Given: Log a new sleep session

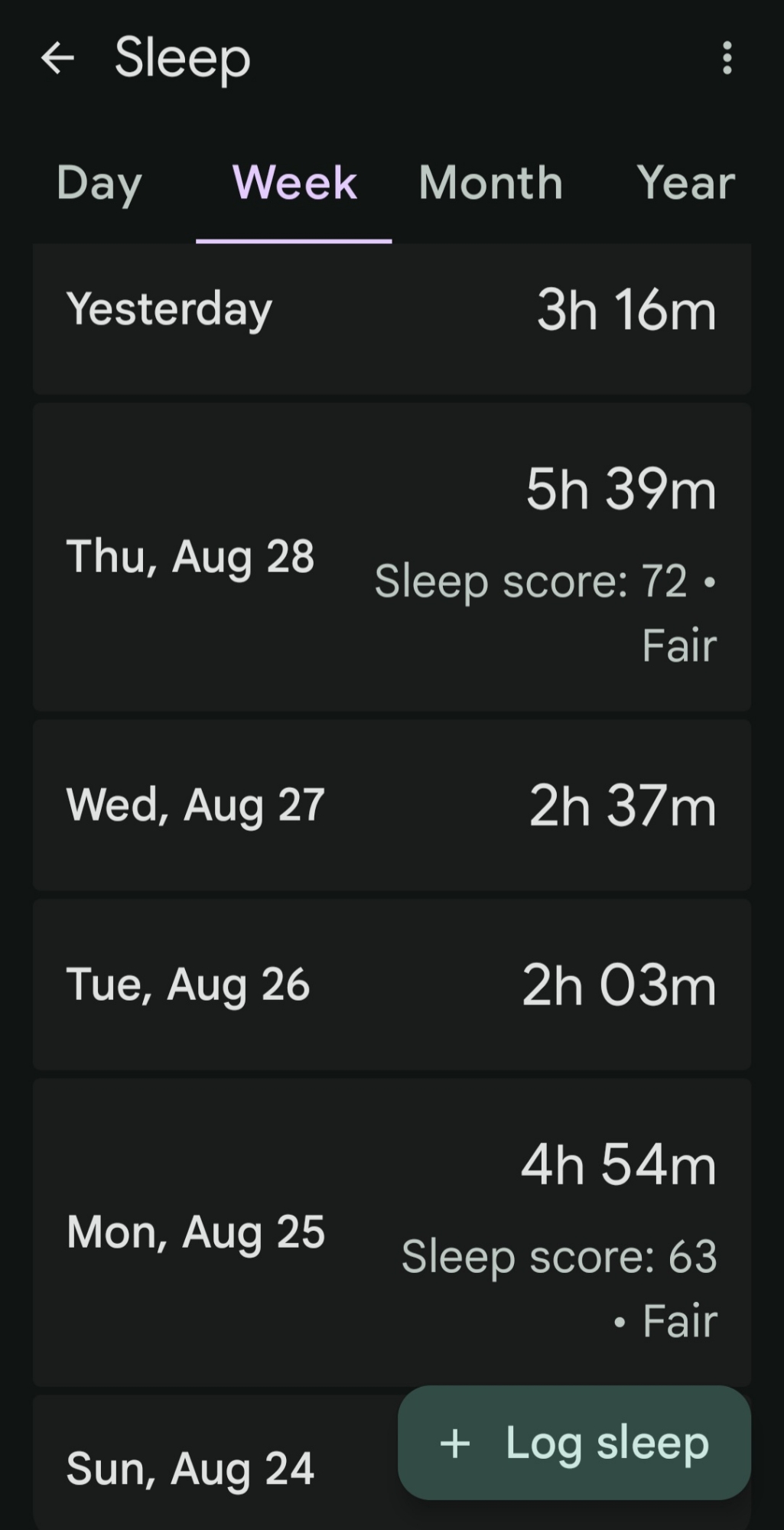Looking at the screenshot, I should pyautogui.click(x=574, y=1443).
